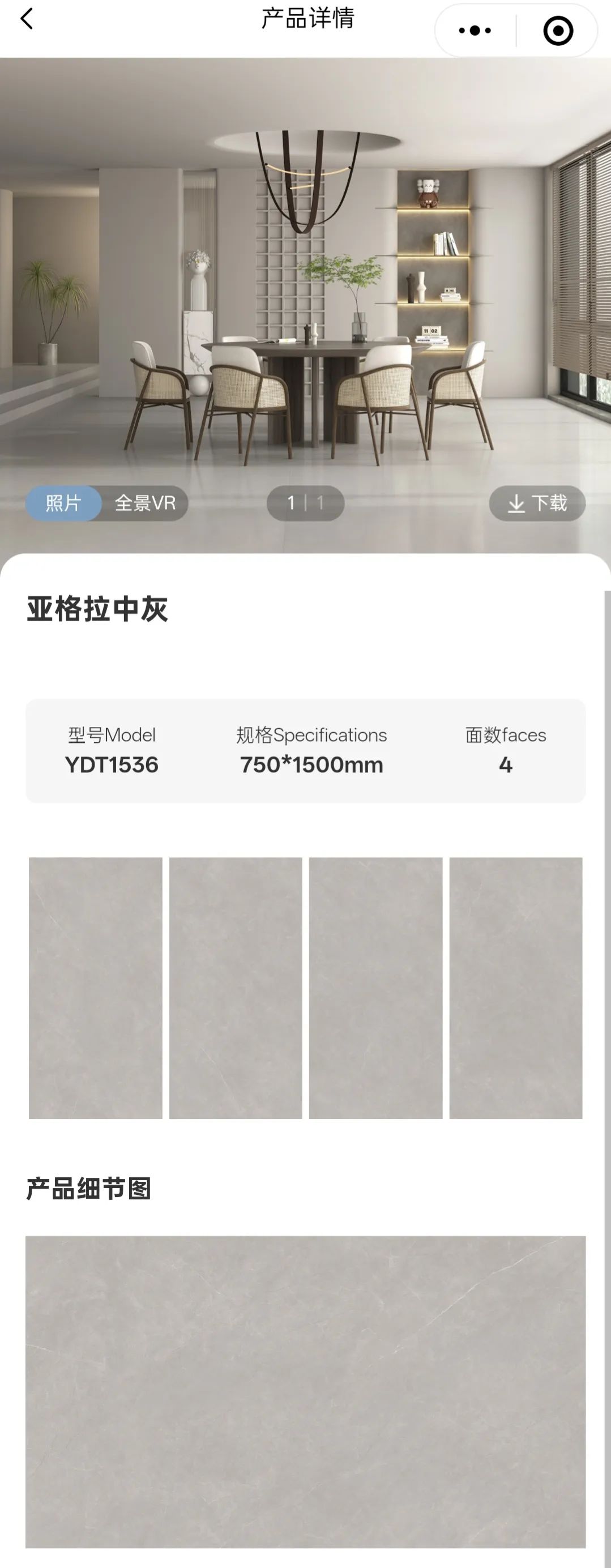Close the mini program using the circle icon
This screenshot has height=1568, width=611.
[x=557, y=31]
